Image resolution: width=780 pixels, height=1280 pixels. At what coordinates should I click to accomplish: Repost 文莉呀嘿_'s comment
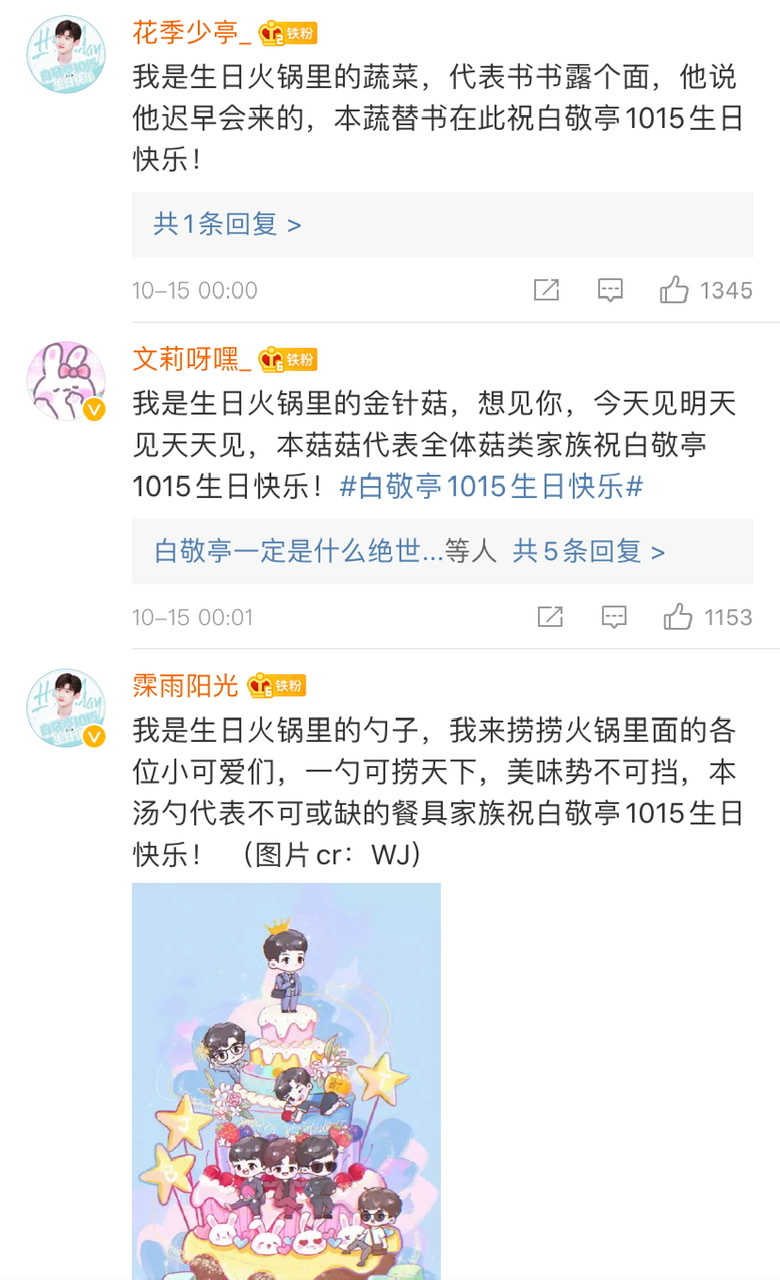(550, 617)
